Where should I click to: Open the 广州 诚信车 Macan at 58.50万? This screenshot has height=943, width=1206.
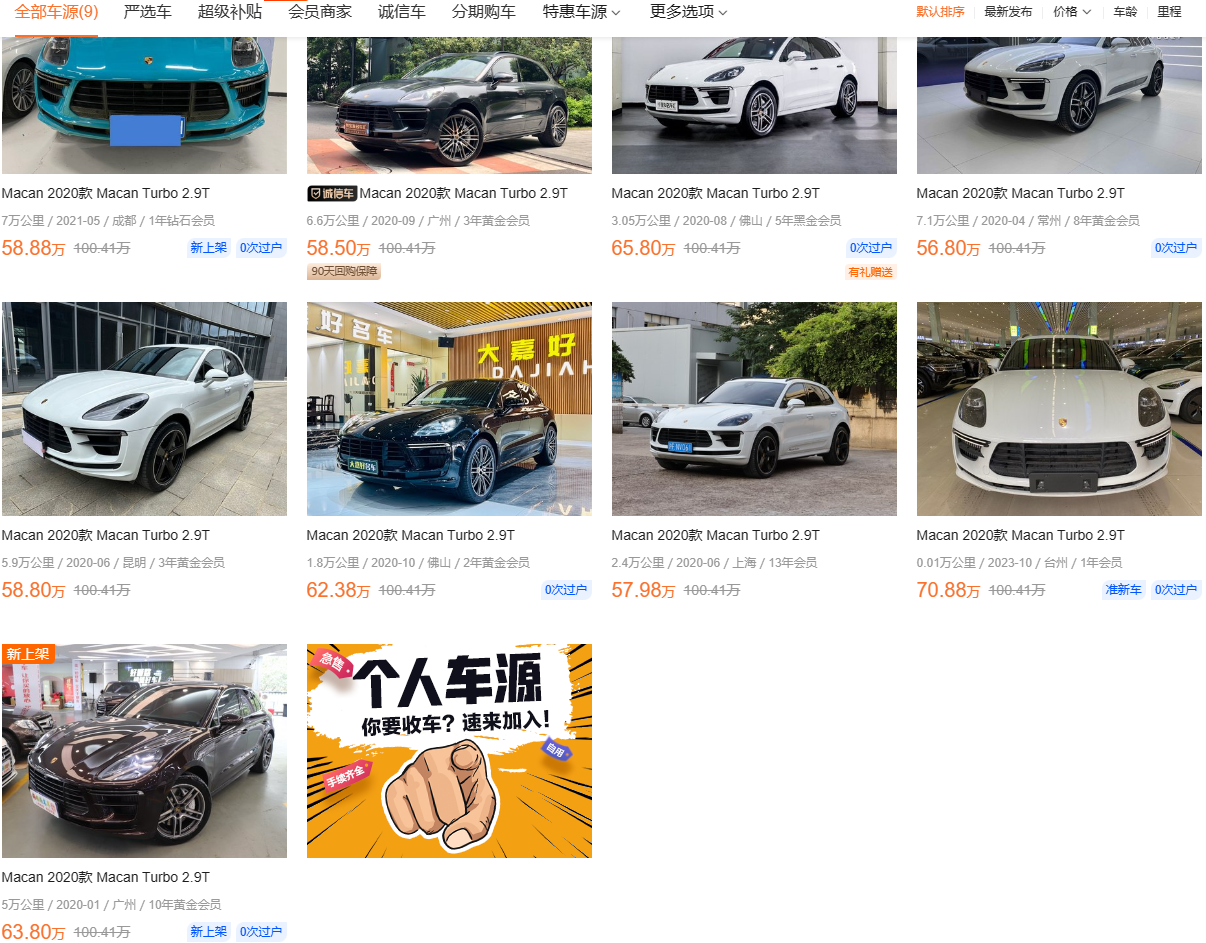[x=449, y=105]
